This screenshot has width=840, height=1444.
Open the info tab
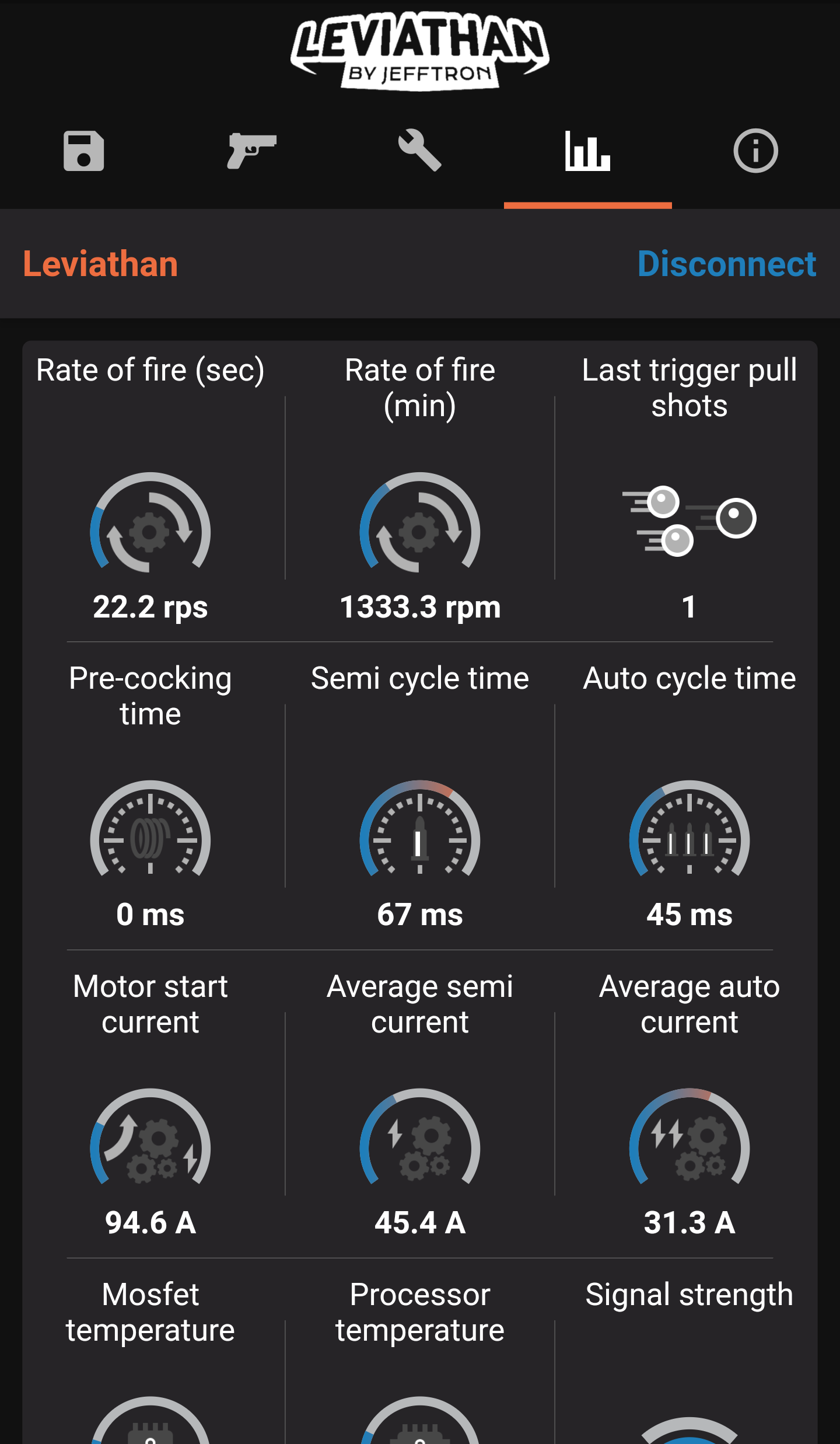point(755,151)
